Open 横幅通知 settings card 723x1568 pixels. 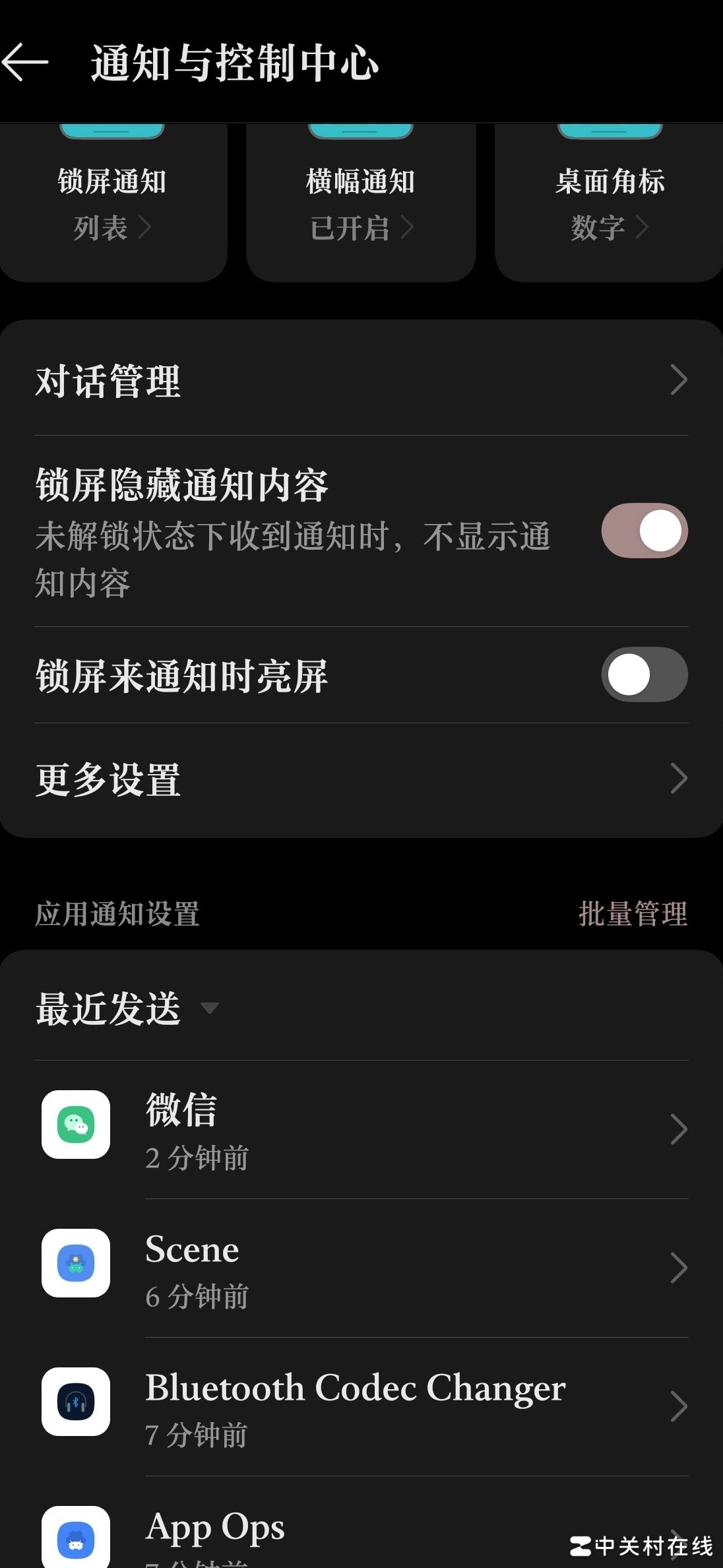[x=361, y=203]
